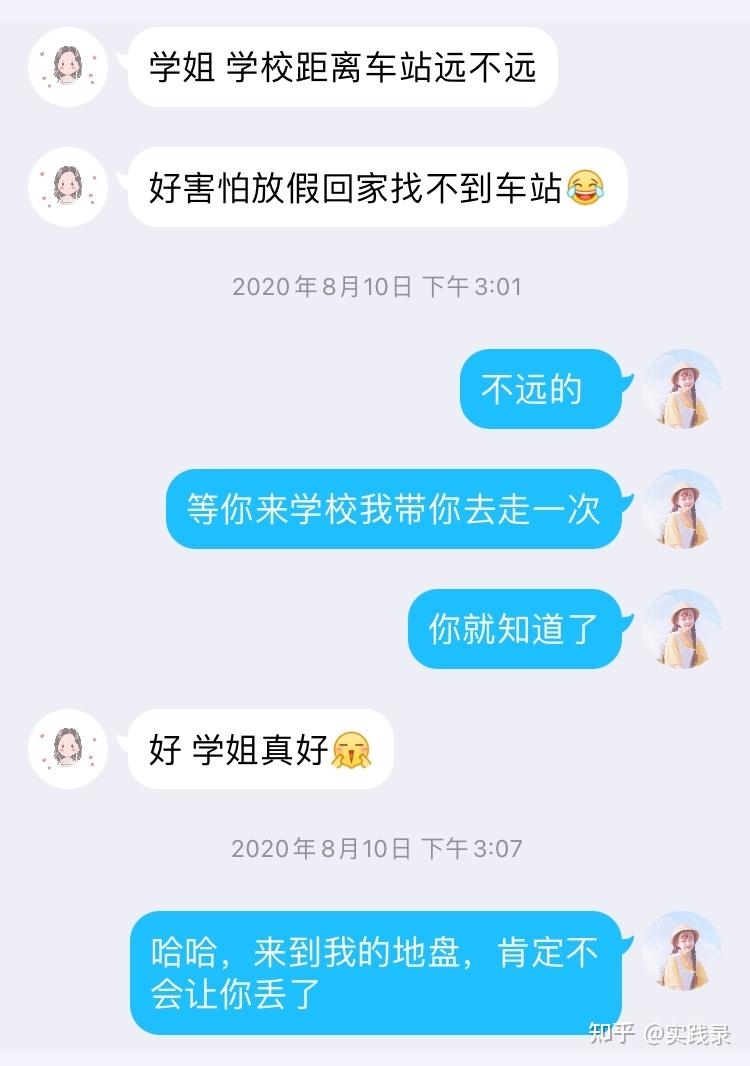Tap avatar next to "等你来学校我带你去走一次"
Image resolution: width=750 pixels, height=1066 pixels.
point(681,509)
